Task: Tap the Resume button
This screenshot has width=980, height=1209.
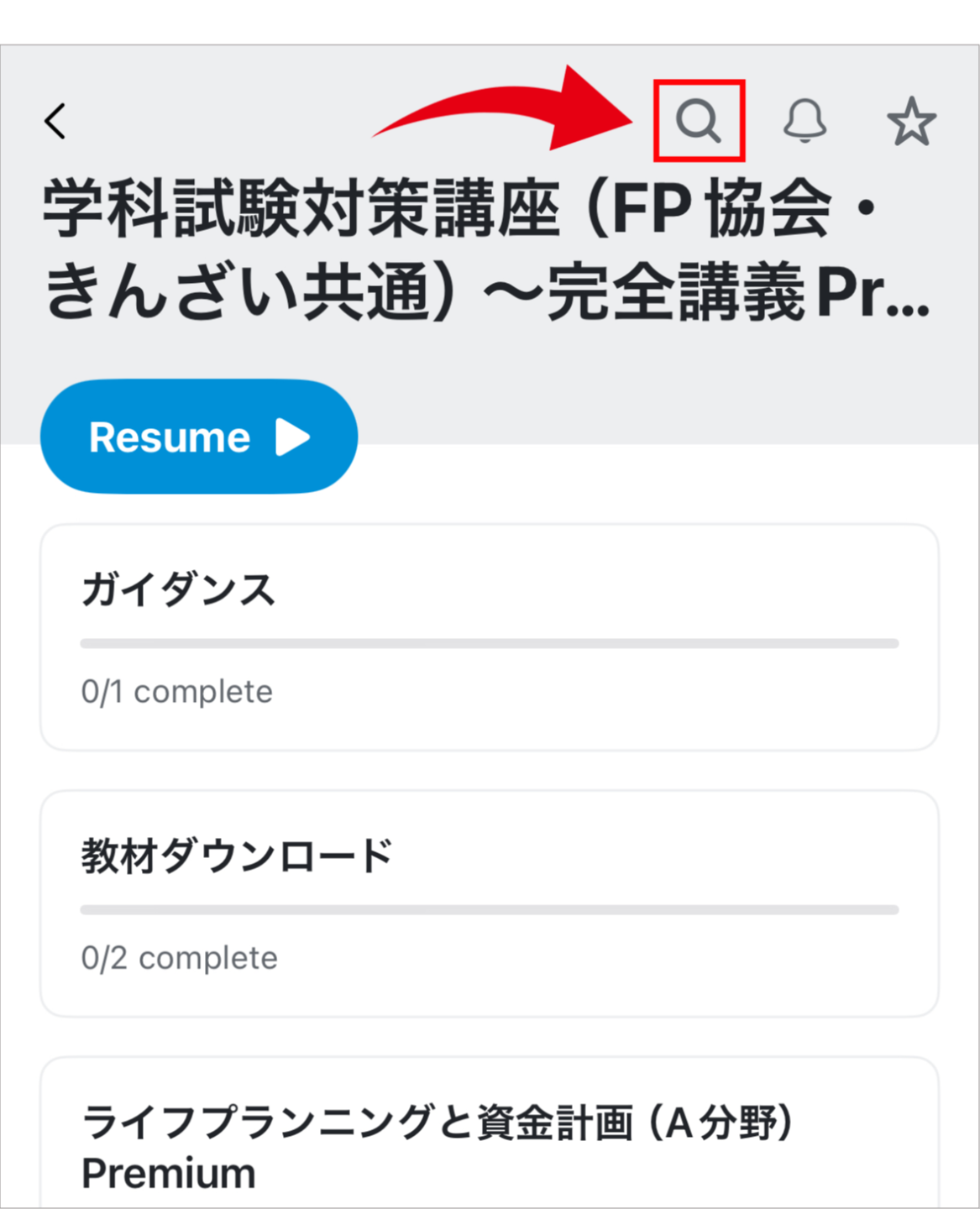Action: [x=199, y=437]
